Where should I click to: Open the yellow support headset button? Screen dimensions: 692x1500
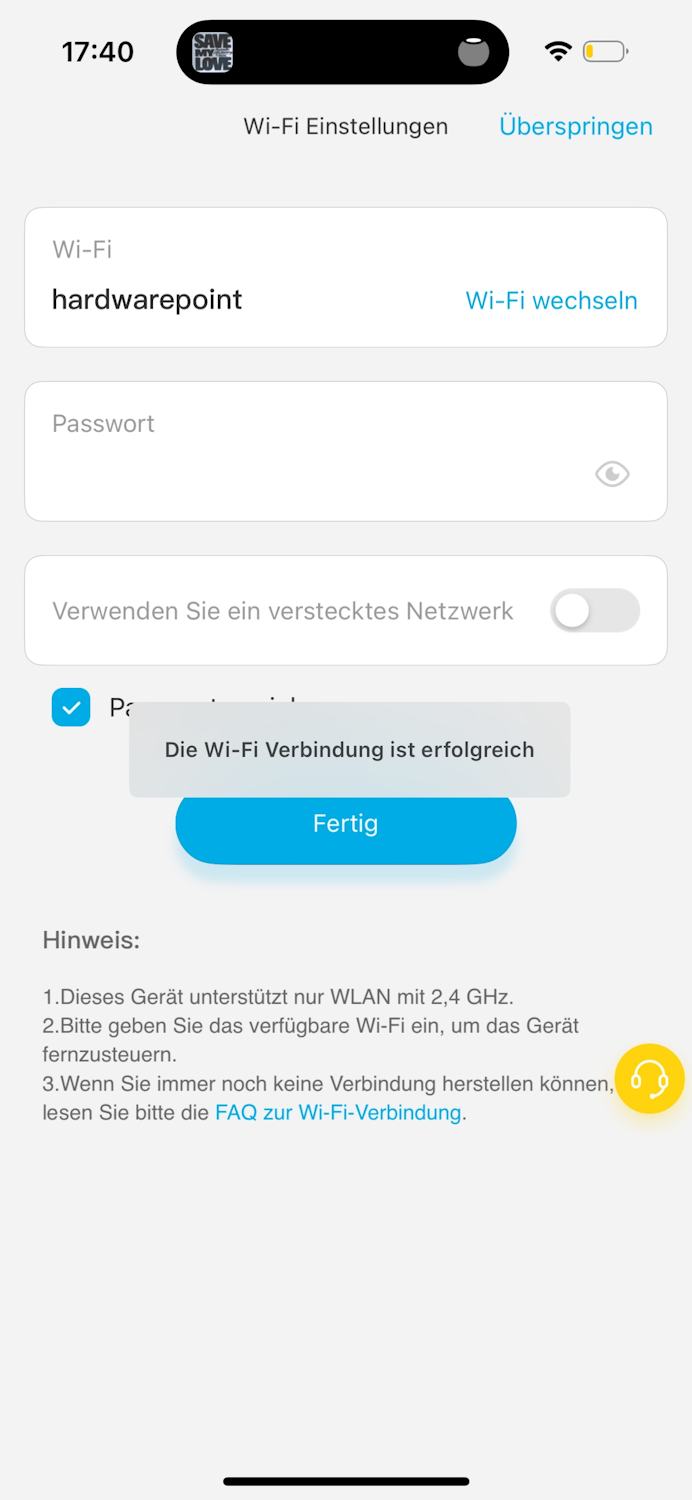[649, 1078]
